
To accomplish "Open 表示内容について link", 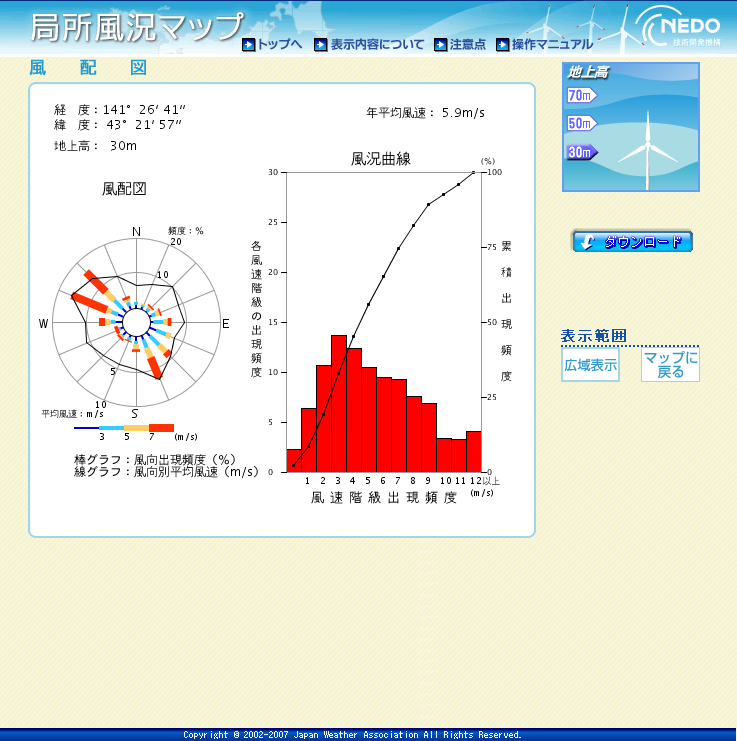I will coord(369,45).
